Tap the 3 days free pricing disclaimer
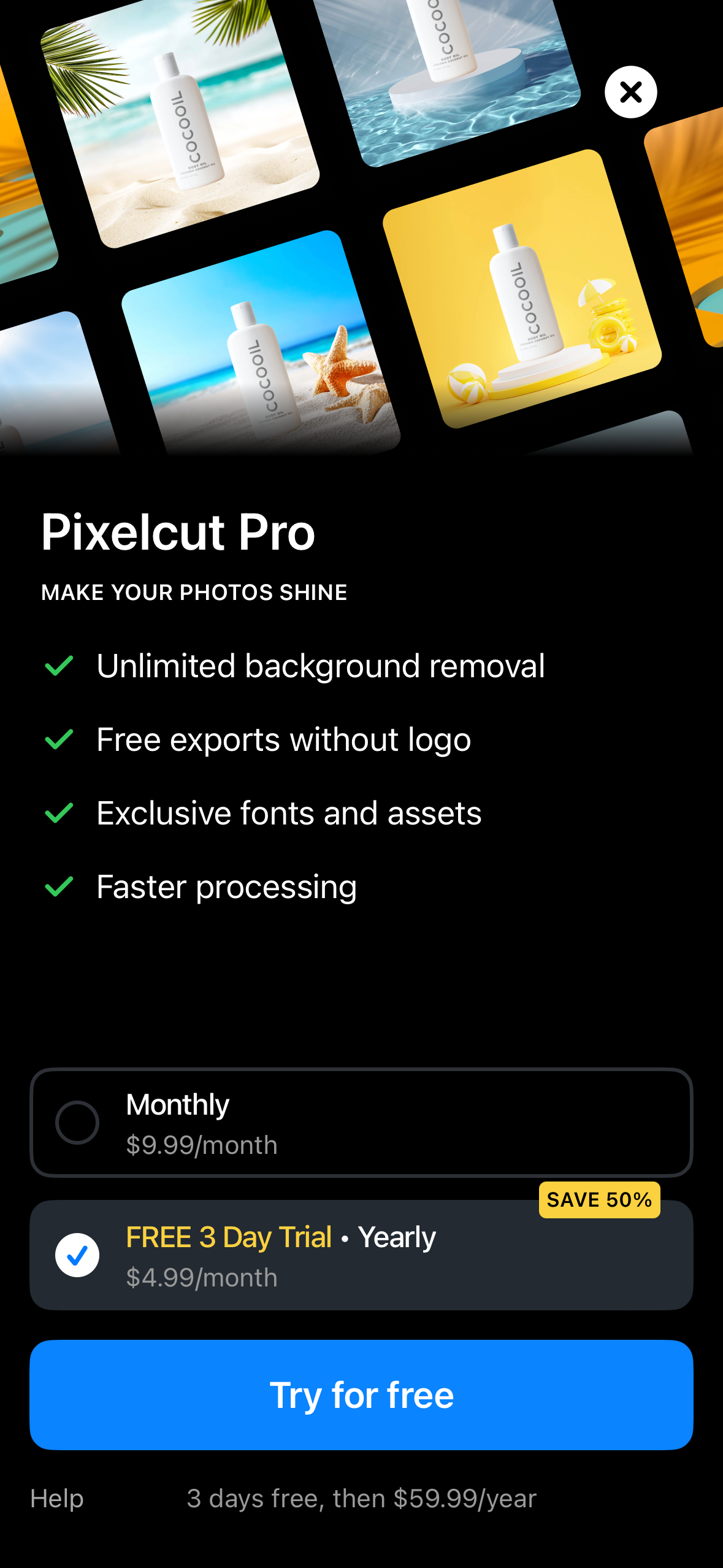 click(362, 1499)
